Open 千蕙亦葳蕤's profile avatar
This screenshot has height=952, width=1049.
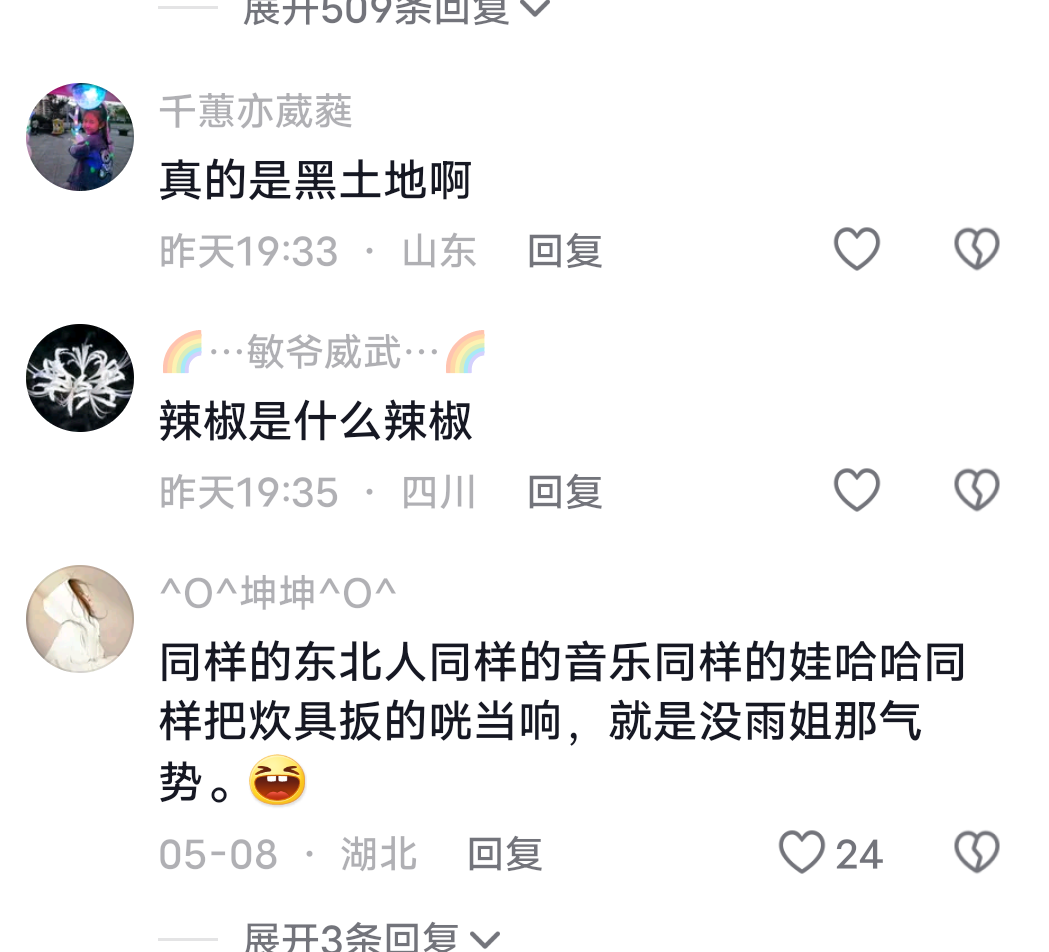tap(80, 137)
